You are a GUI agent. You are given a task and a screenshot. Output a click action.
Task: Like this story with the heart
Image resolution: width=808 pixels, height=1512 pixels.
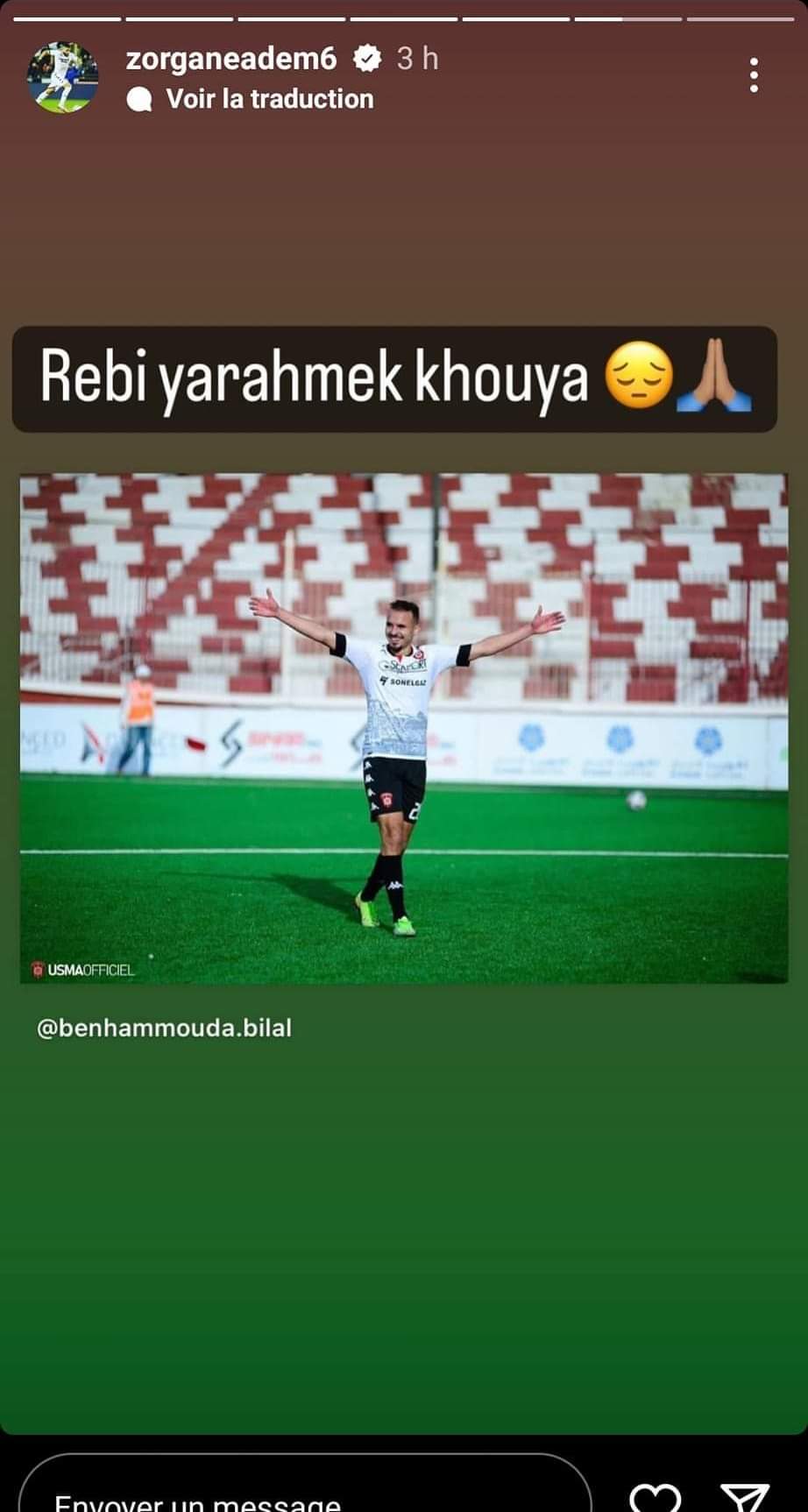point(656,1496)
